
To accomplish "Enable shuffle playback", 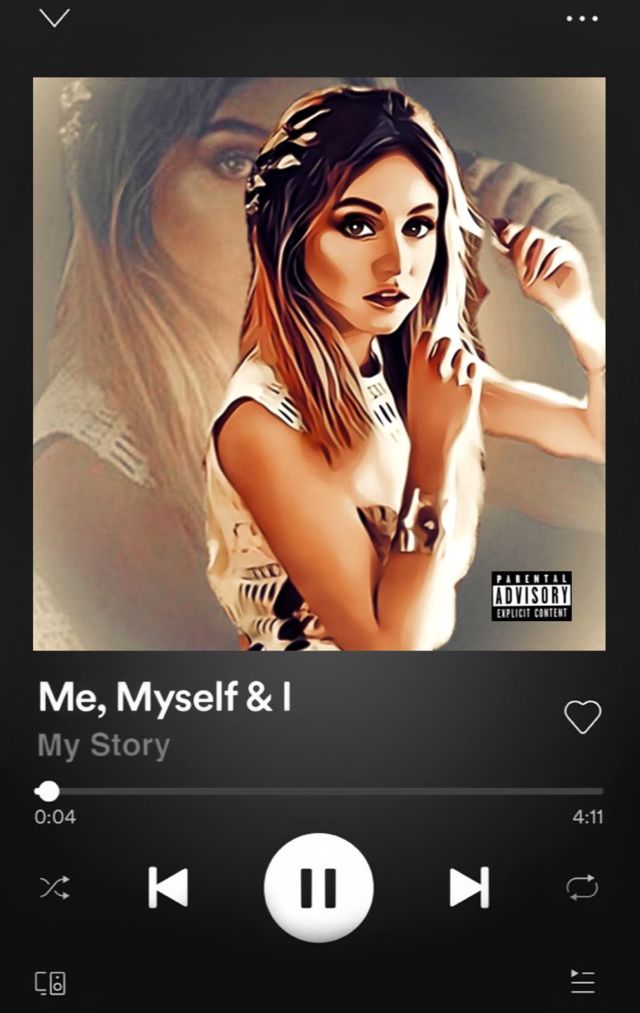I will 54,887.
